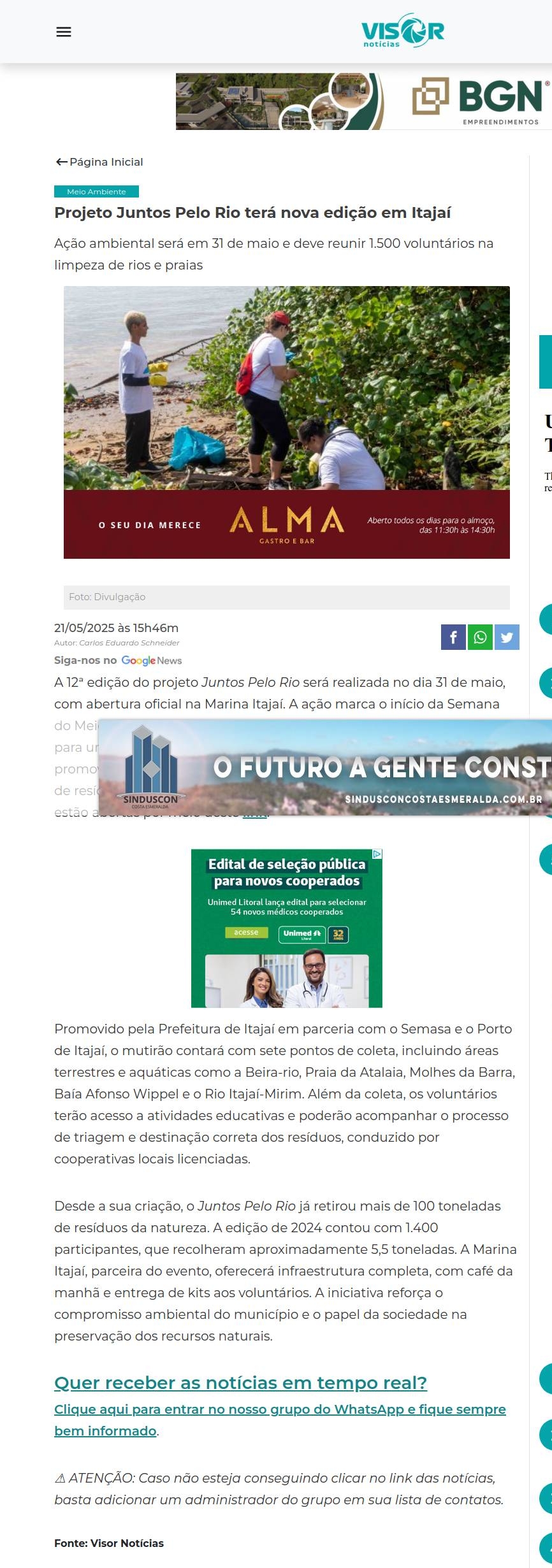Open the Sinduscon Costa Esmeralda banner
552x1568 pixels.
click(x=325, y=768)
